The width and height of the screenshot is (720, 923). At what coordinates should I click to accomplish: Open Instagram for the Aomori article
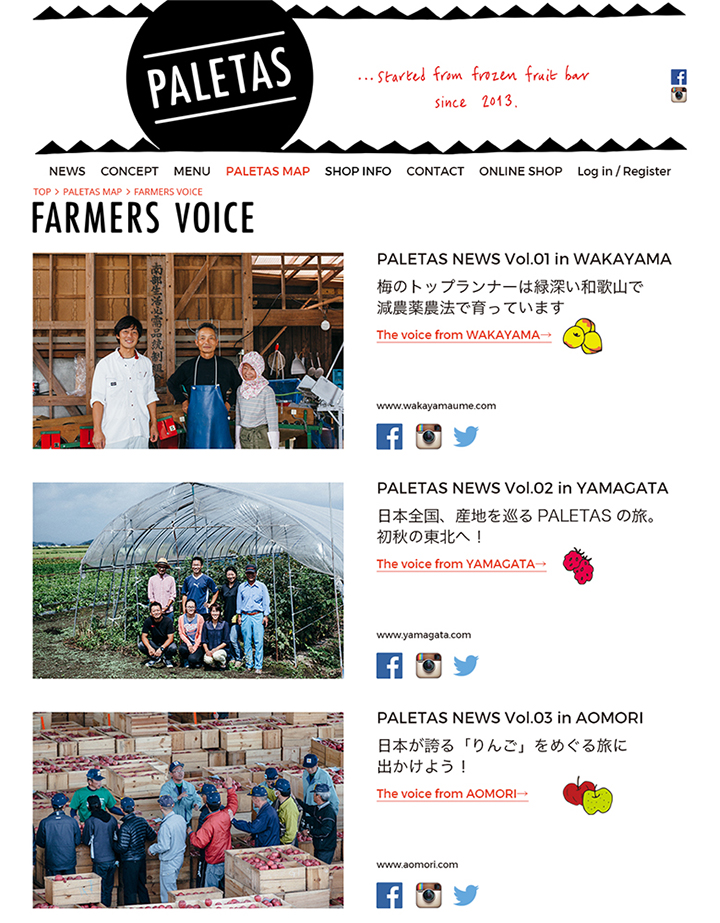click(428, 895)
